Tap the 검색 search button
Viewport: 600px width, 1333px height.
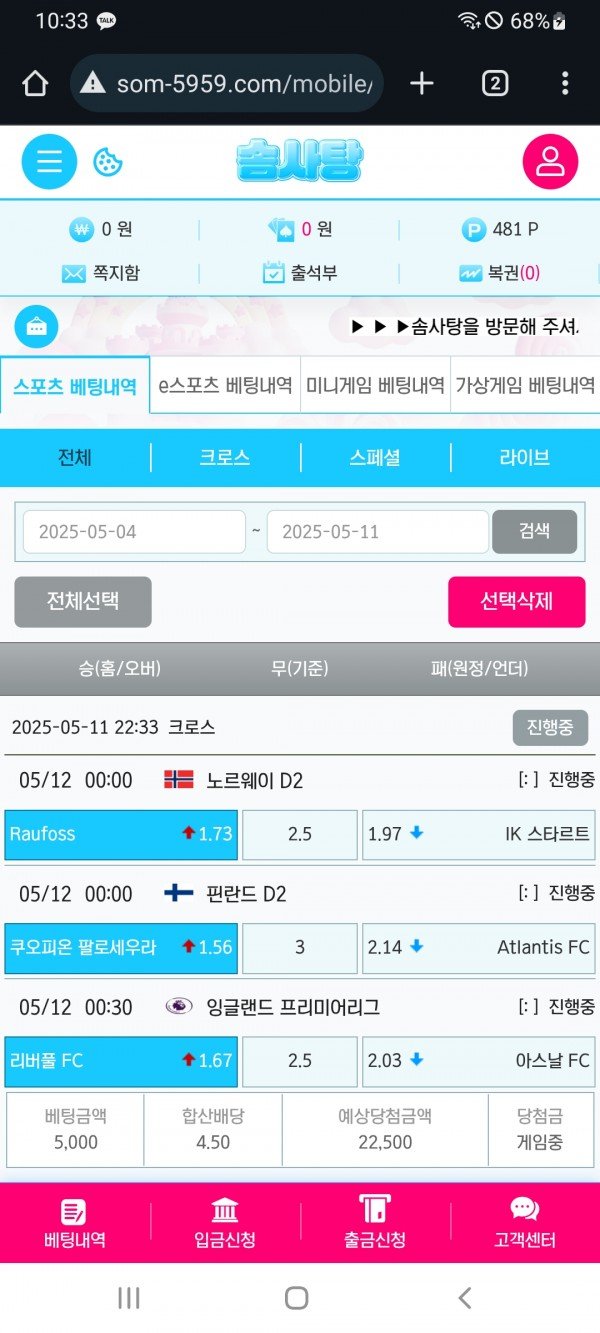pos(534,531)
